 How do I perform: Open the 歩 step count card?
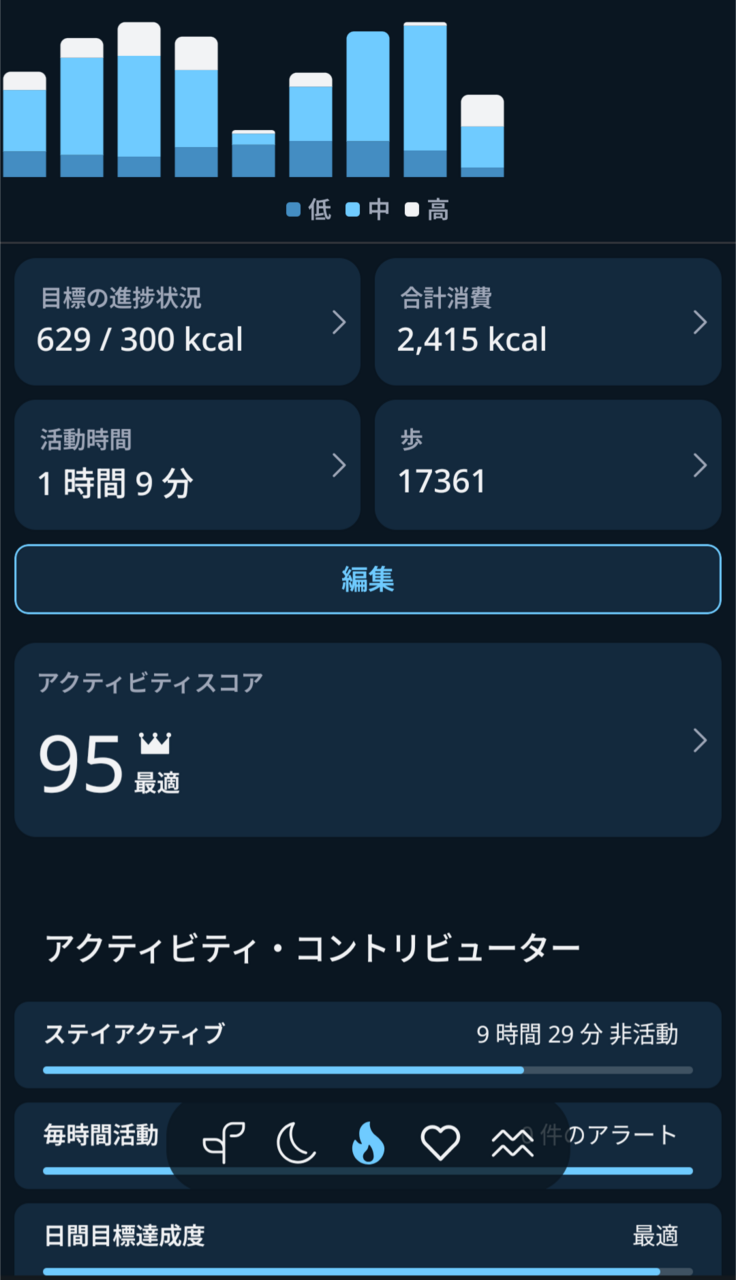tap(547, 465)
